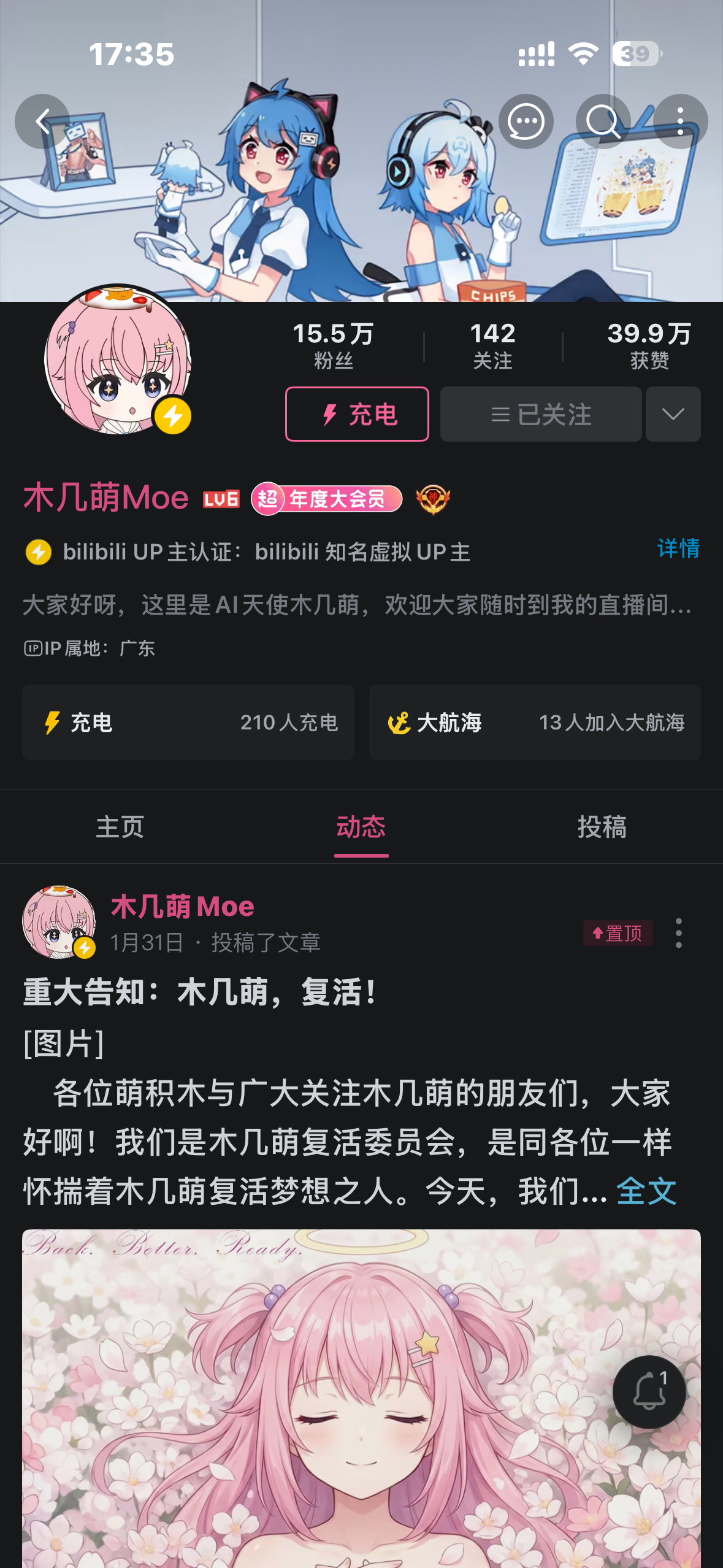This screenshot has width=723, height=1568.
Task: Expand the dropdown next to 已关注
Action: (673, 414)
